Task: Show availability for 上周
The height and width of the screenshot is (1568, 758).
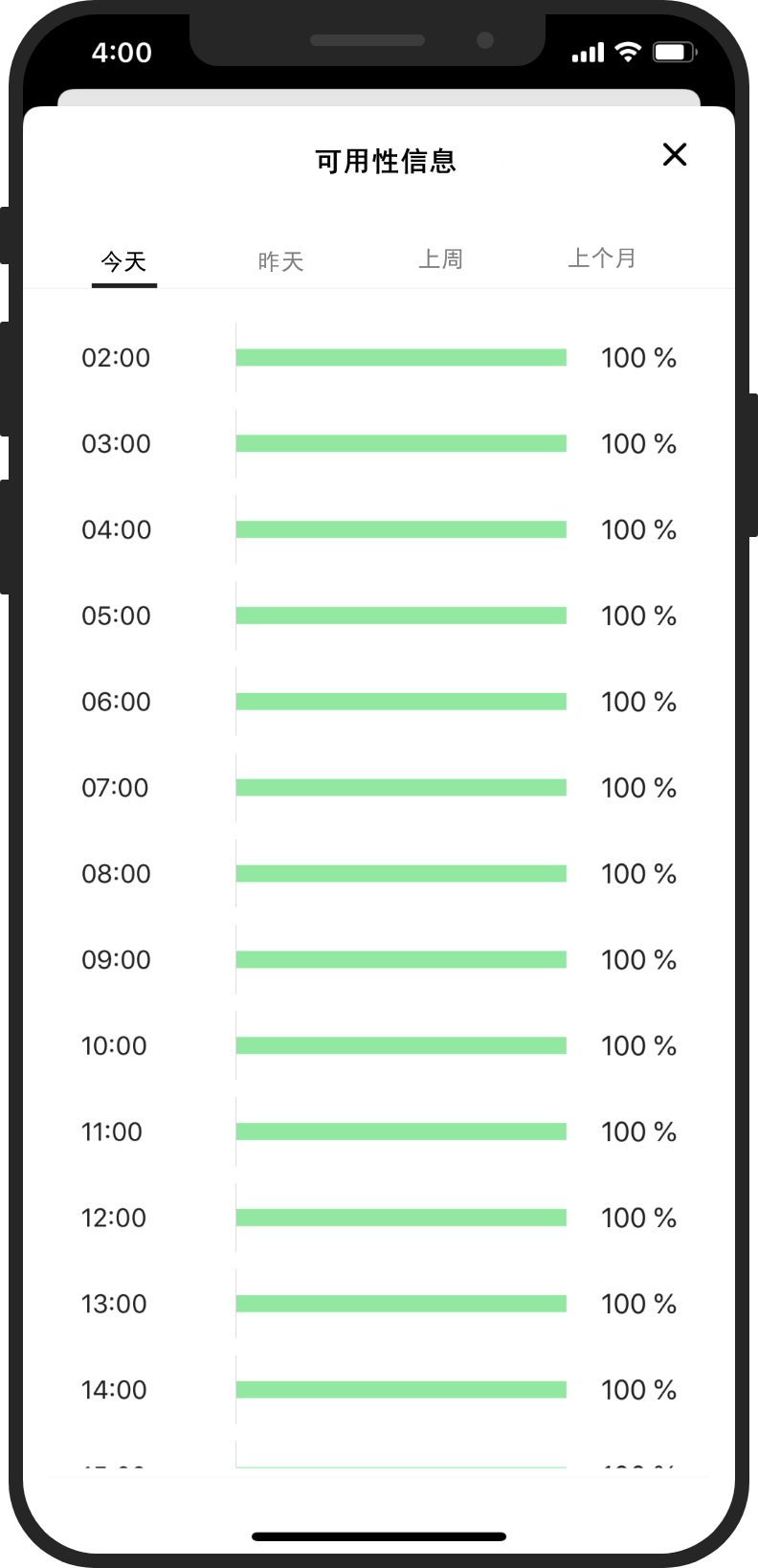Action: click(441, 259)
